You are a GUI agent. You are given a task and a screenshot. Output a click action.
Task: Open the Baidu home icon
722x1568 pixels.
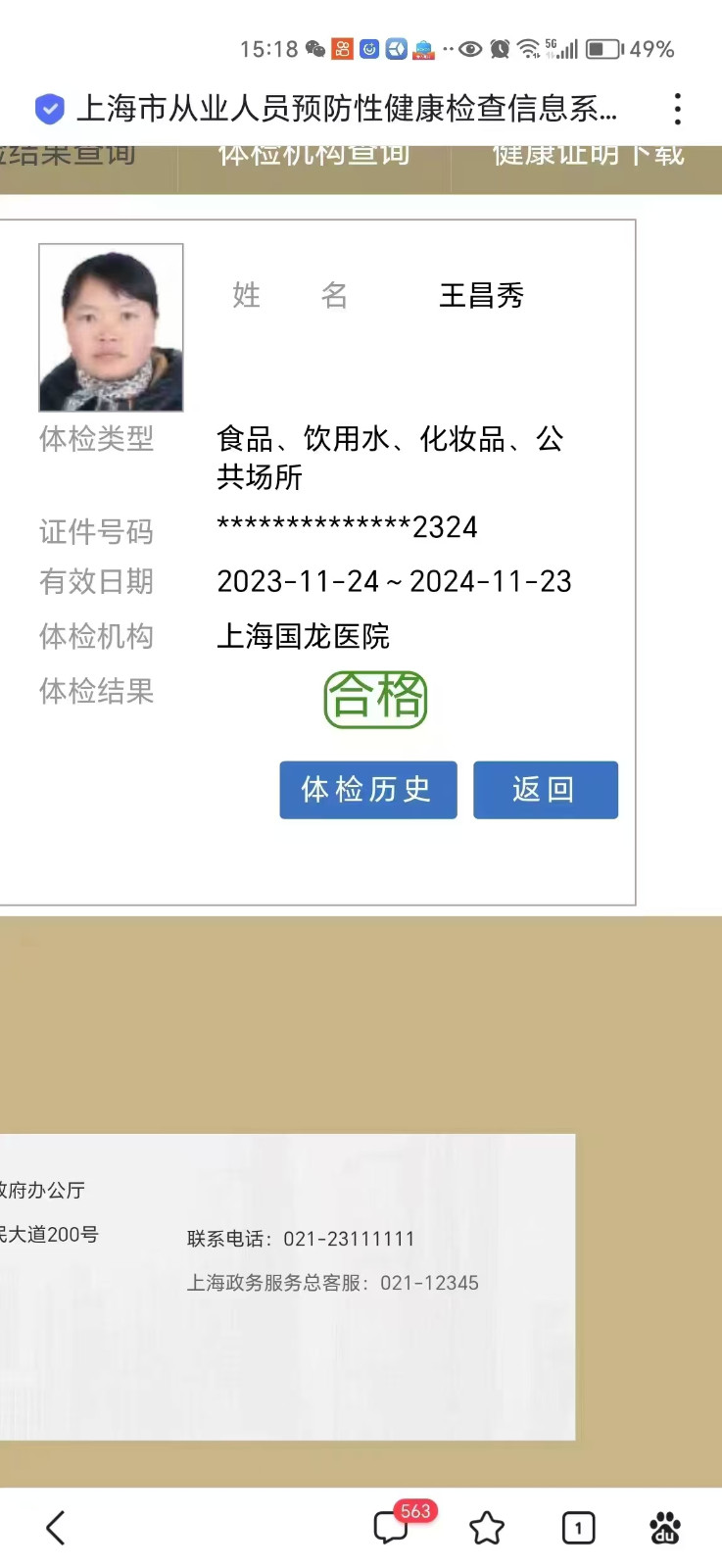(665, 1528)
